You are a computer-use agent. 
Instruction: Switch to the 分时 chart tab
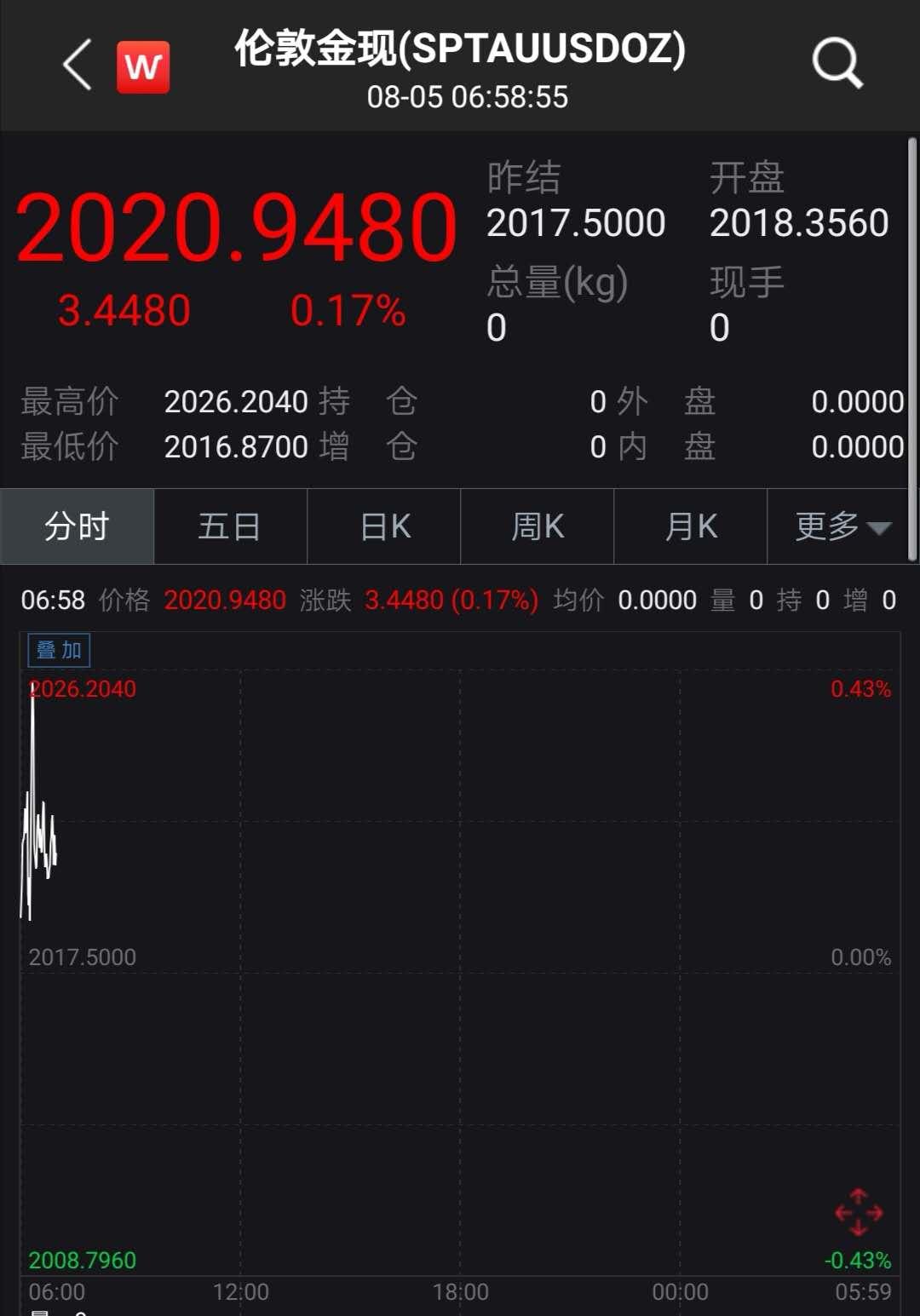(77, 526)
